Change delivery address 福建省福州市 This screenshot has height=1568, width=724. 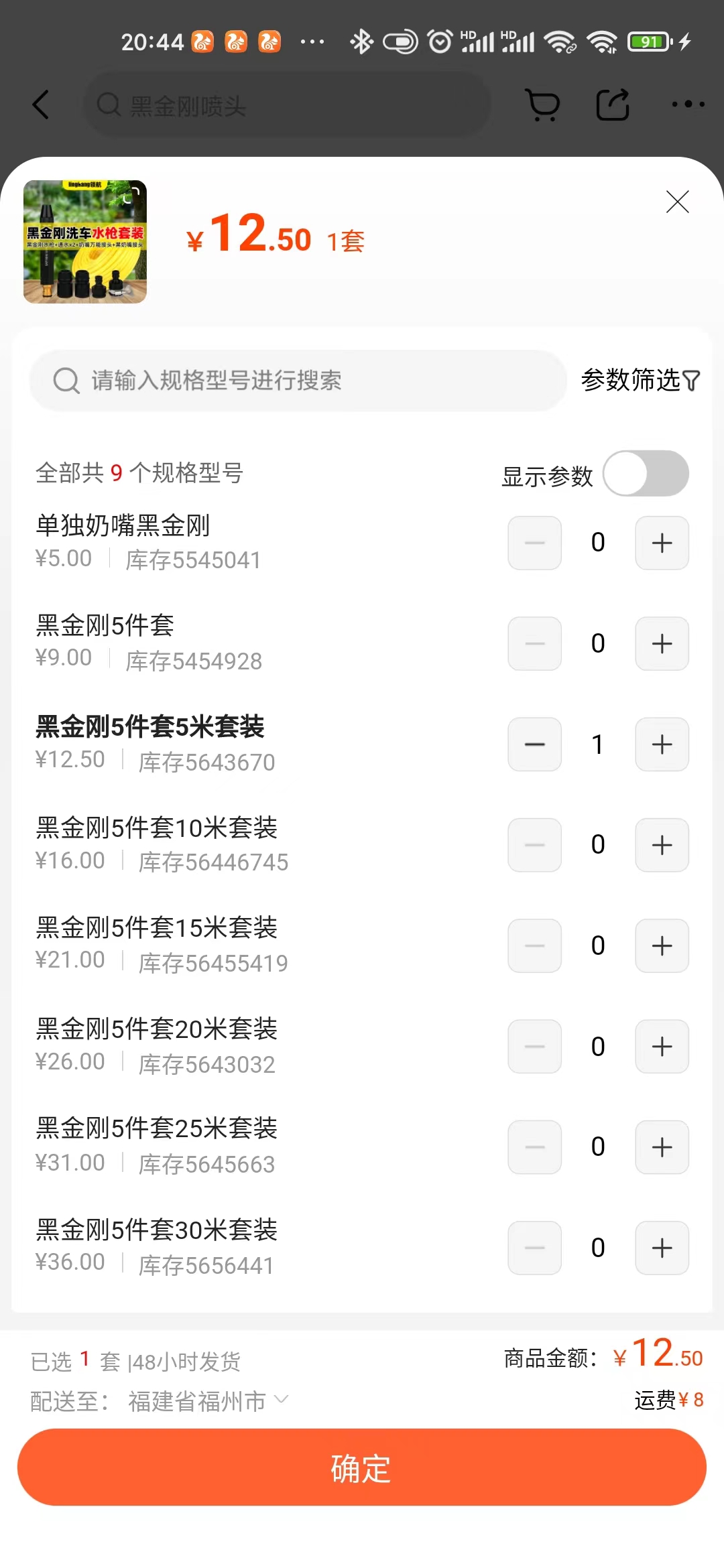[208, 1401]
